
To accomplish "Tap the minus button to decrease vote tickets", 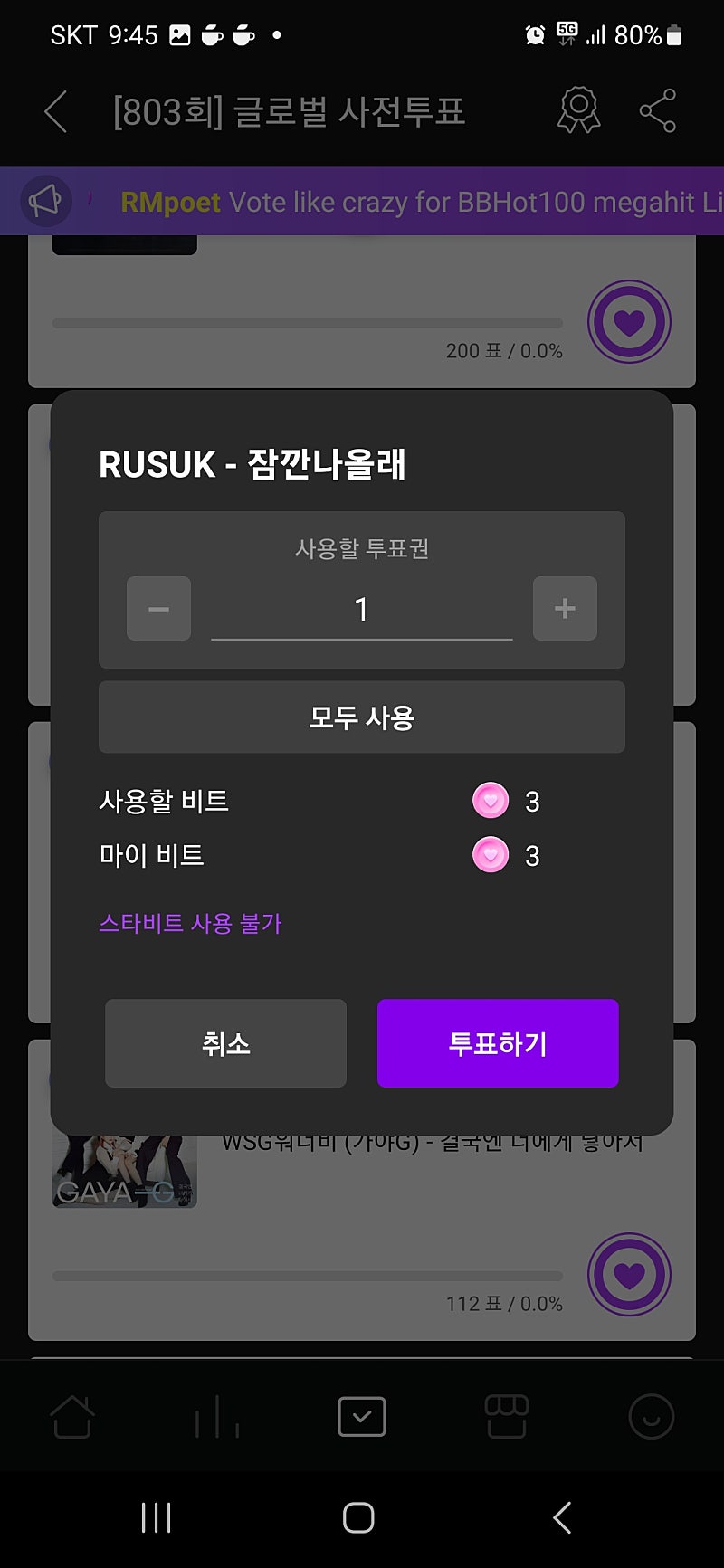I will (158, 608).
